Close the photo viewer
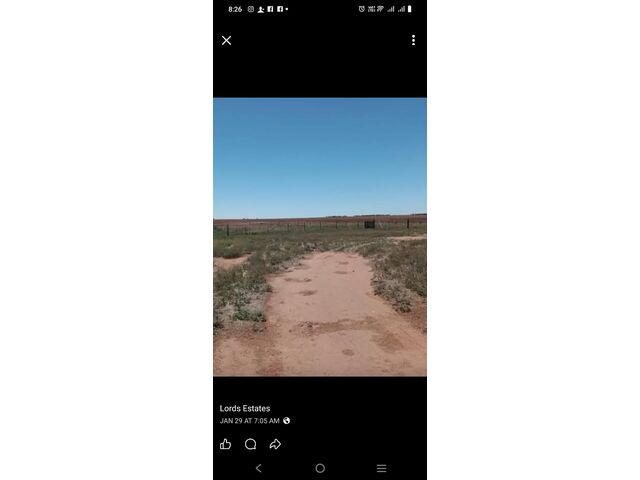The height and width of the screenshot is (480, 640). click(x=226, y=40)
